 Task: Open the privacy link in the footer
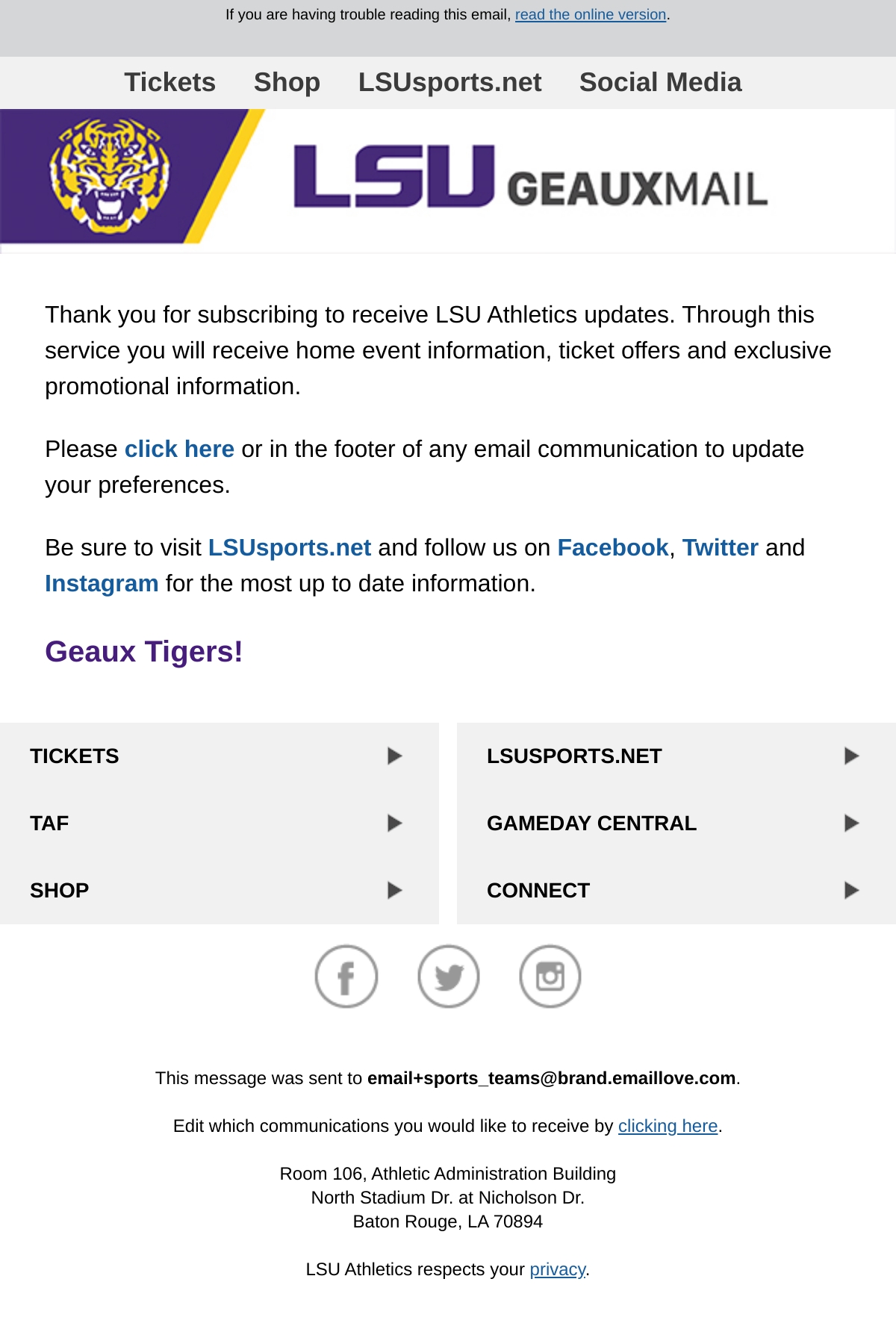pyautogui.click(x=558, y=1269)
